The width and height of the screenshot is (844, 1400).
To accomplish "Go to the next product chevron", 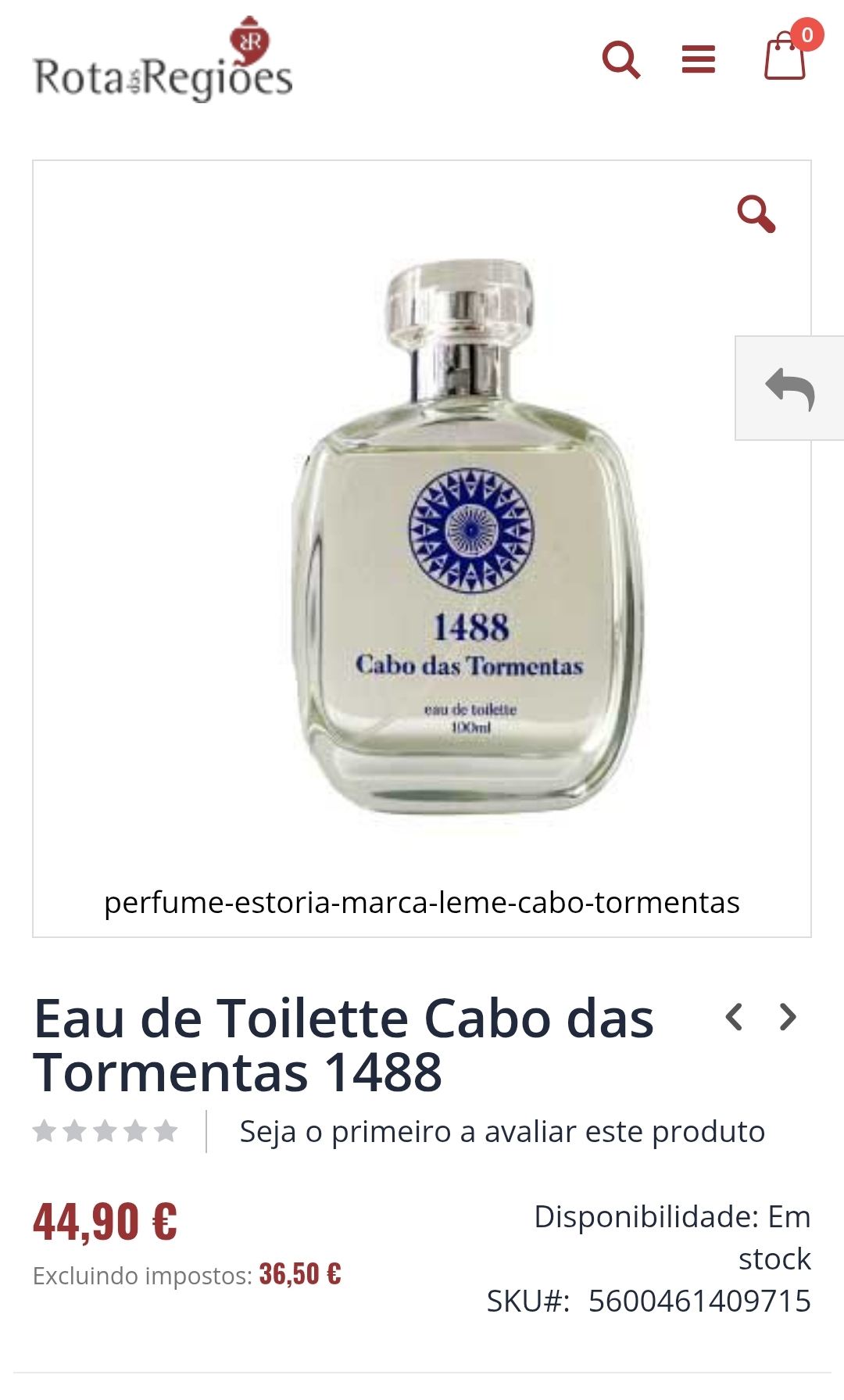I will point(788,1017).
